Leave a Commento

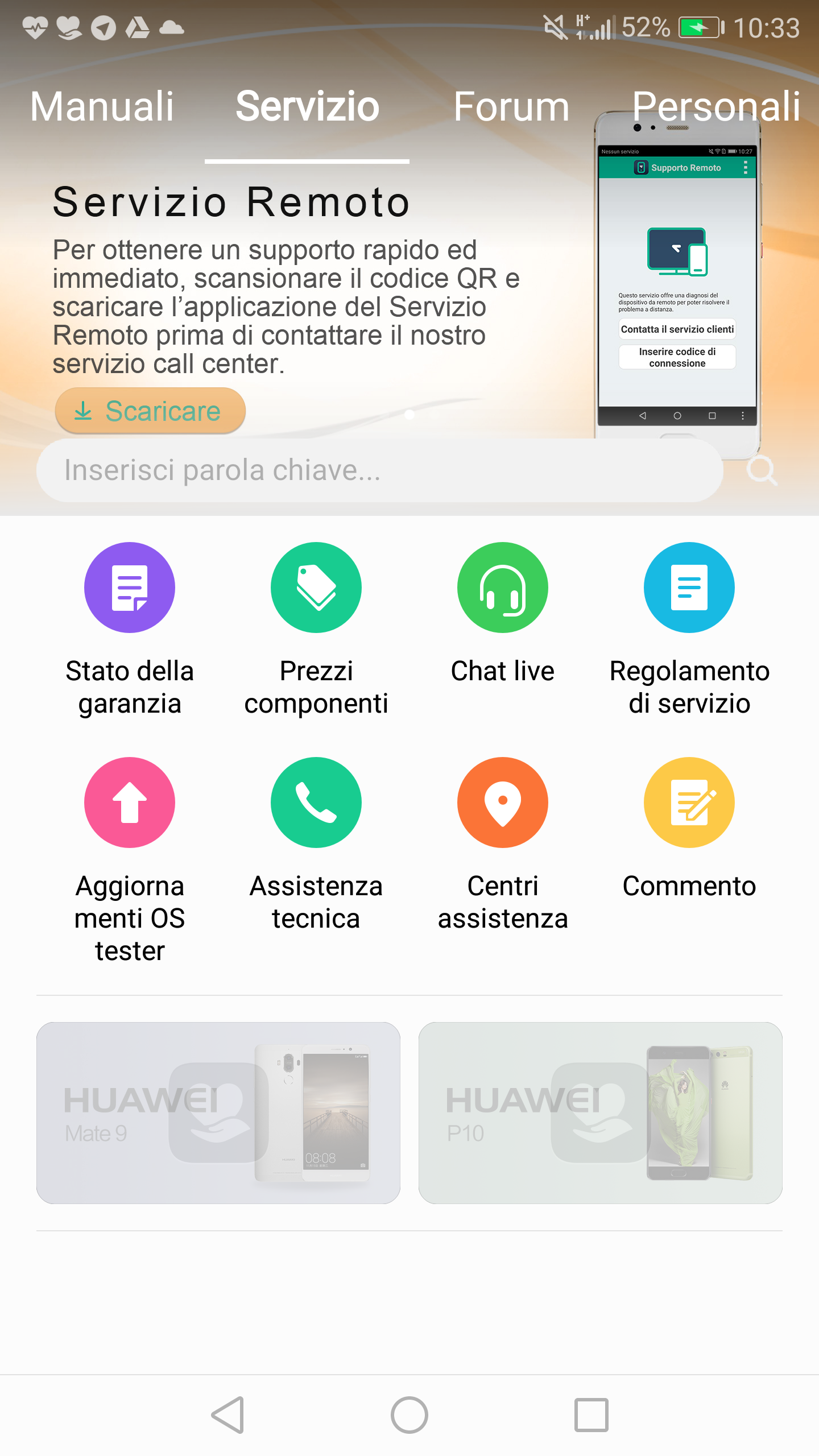tap(689, 803)
